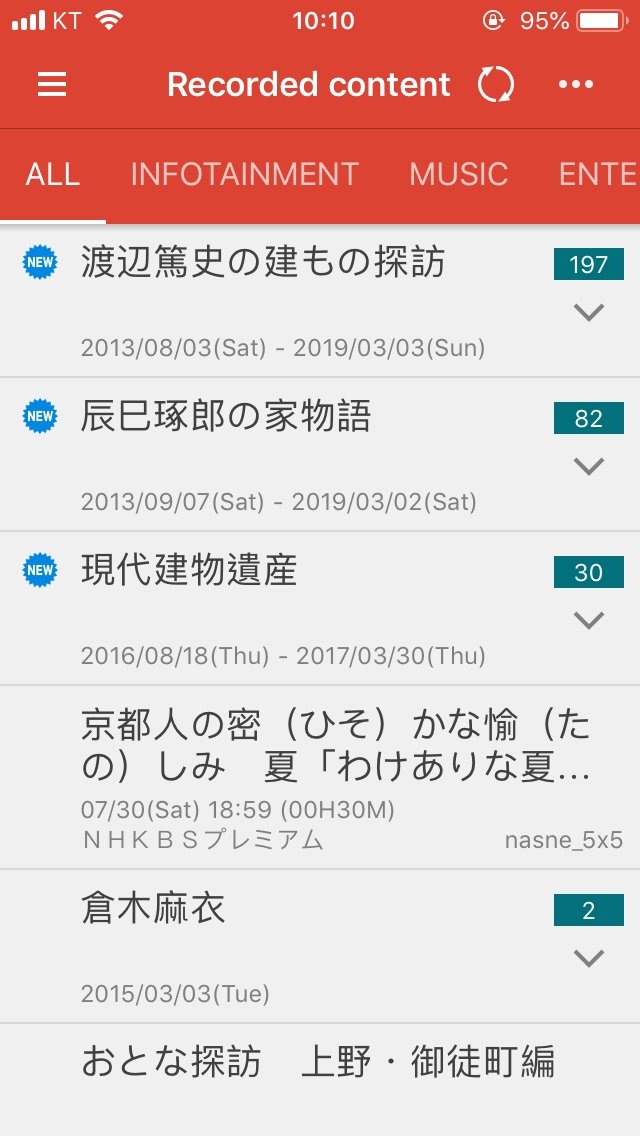This screenshot has height=1136, width=640.
Task: Open the hamburger drawer menu
Action: [x=52, y=85]
